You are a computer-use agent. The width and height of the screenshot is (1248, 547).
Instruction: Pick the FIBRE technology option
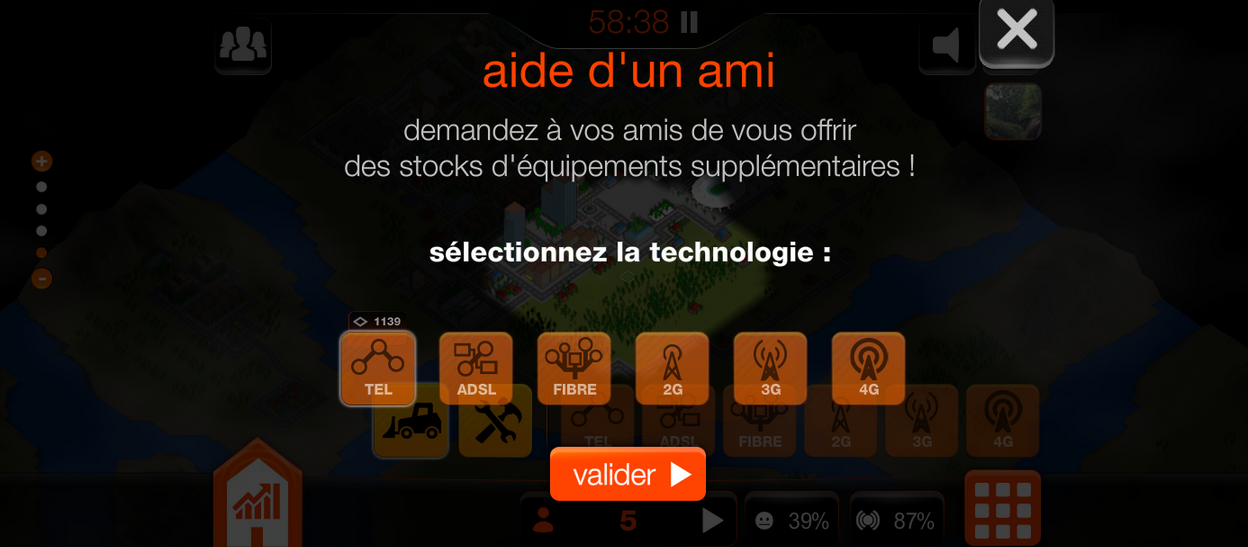click(574, 368)
